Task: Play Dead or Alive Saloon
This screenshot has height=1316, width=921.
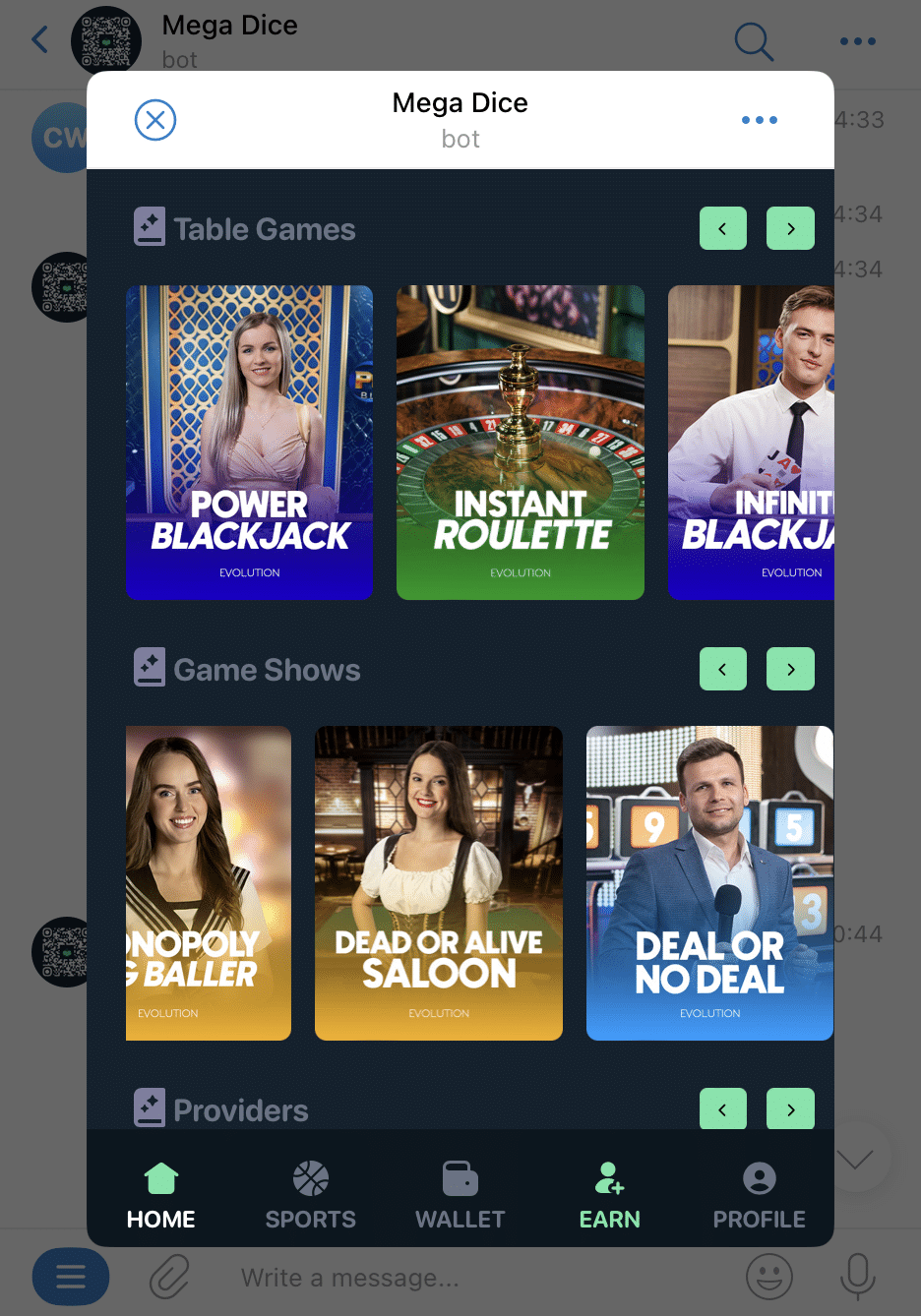Action: (439, 882)
